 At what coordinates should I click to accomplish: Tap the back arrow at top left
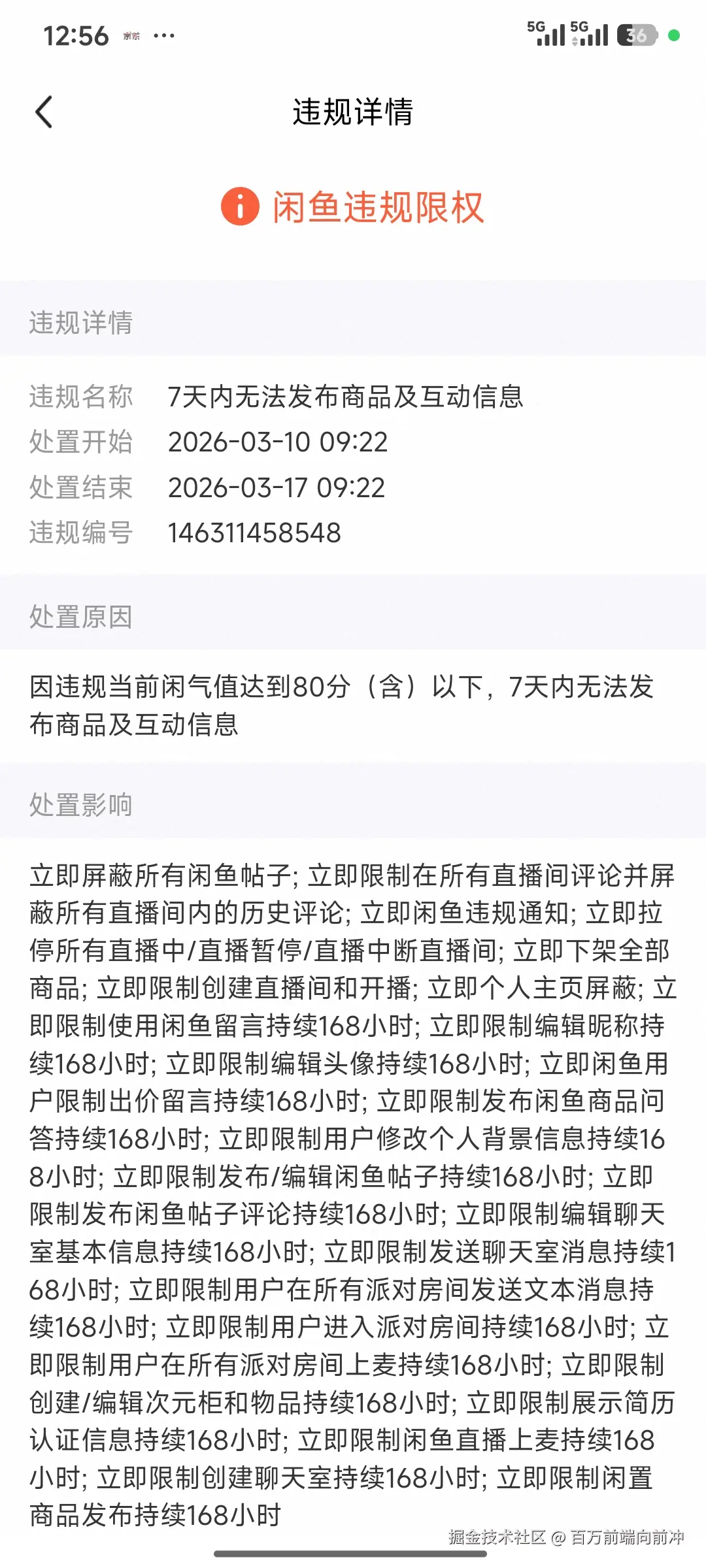[43, 112]
